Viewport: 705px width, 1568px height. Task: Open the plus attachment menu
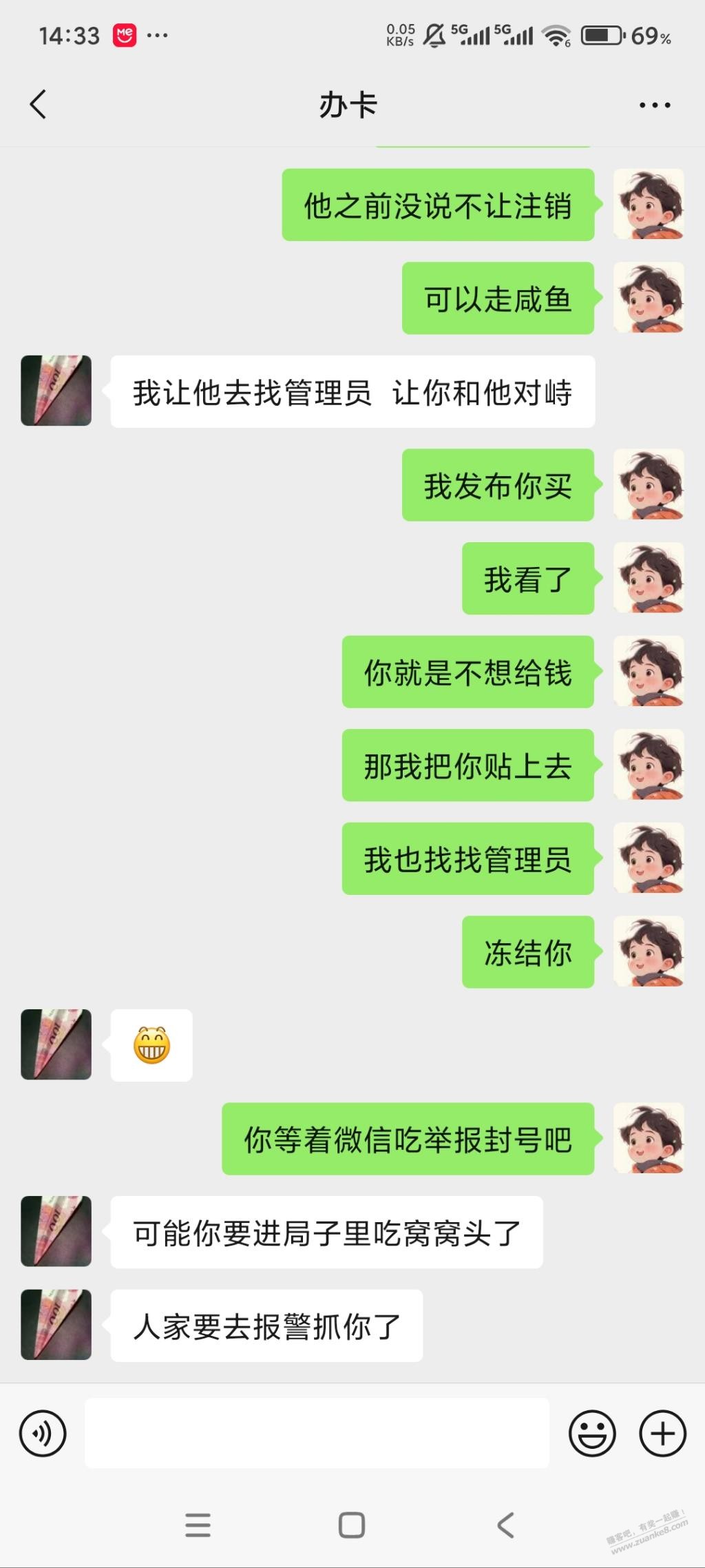pos(662,1434)
